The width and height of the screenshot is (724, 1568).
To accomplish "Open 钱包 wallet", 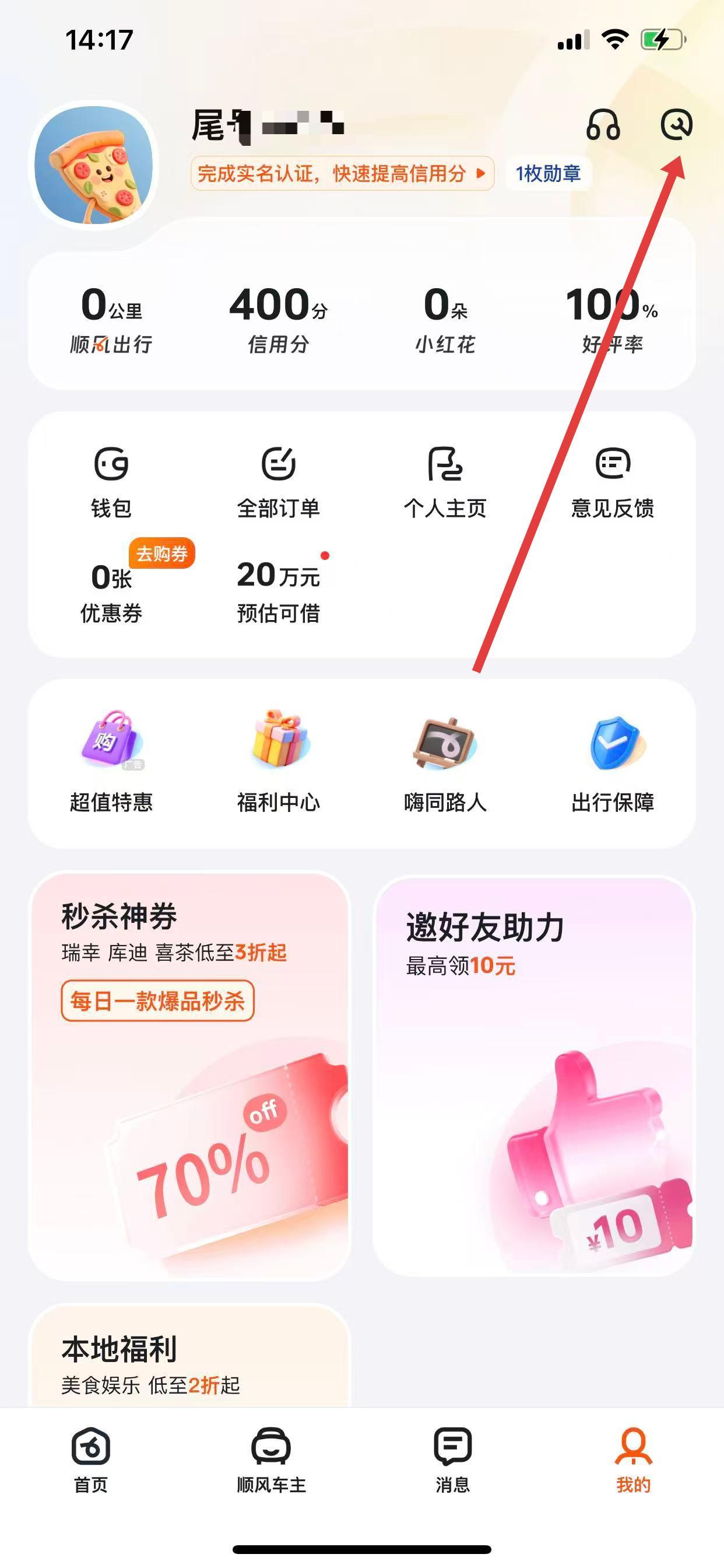I will [111, 482].
